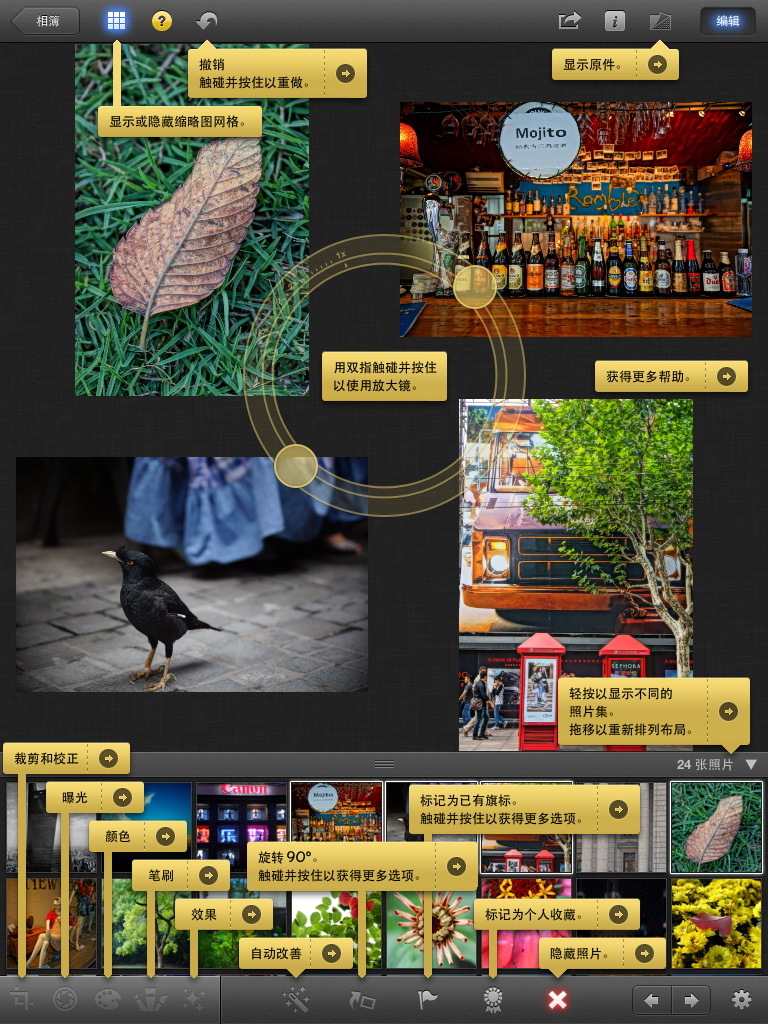Open the effects tool

point(192,999)
